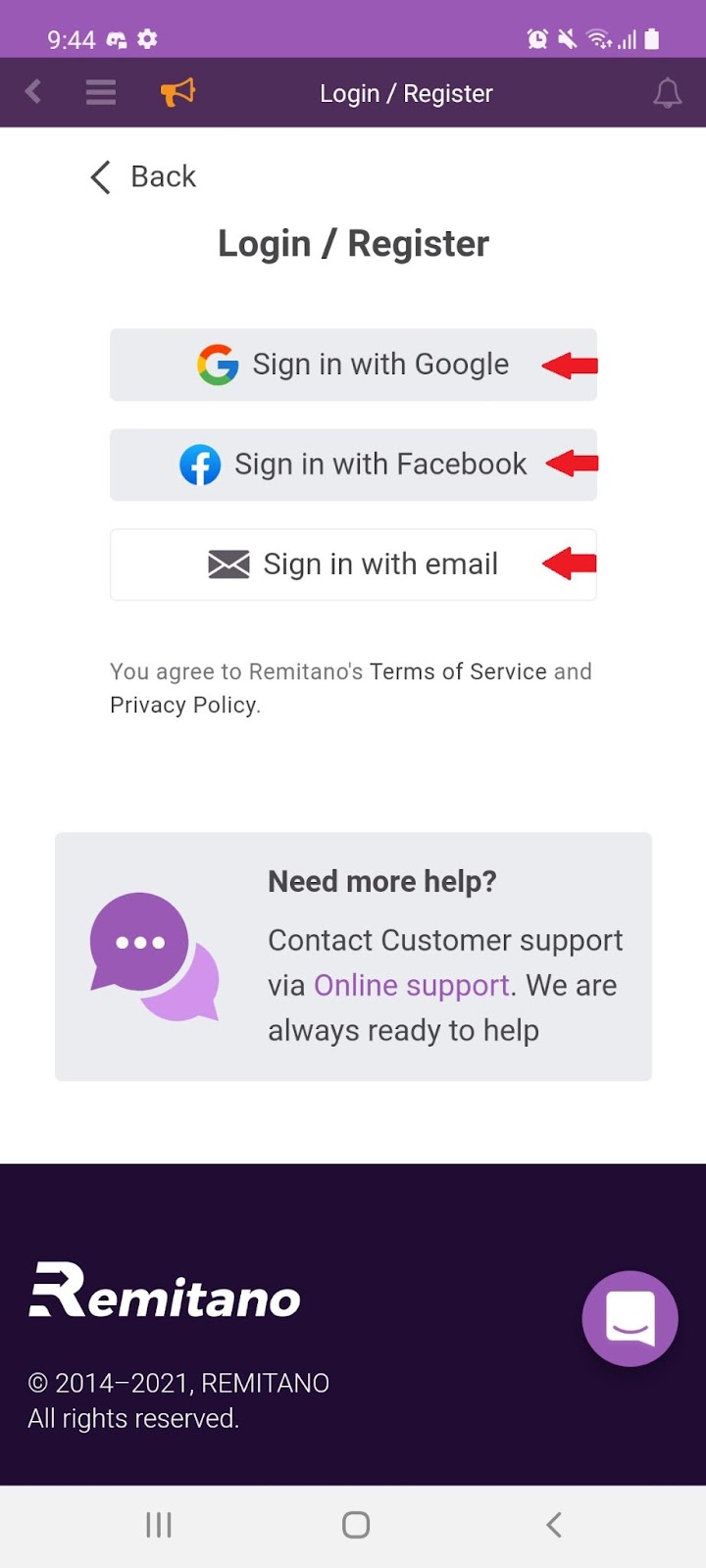Viewport: 706px width, 1568px height.
Task: Open the notifications bell
Action: 667,93
